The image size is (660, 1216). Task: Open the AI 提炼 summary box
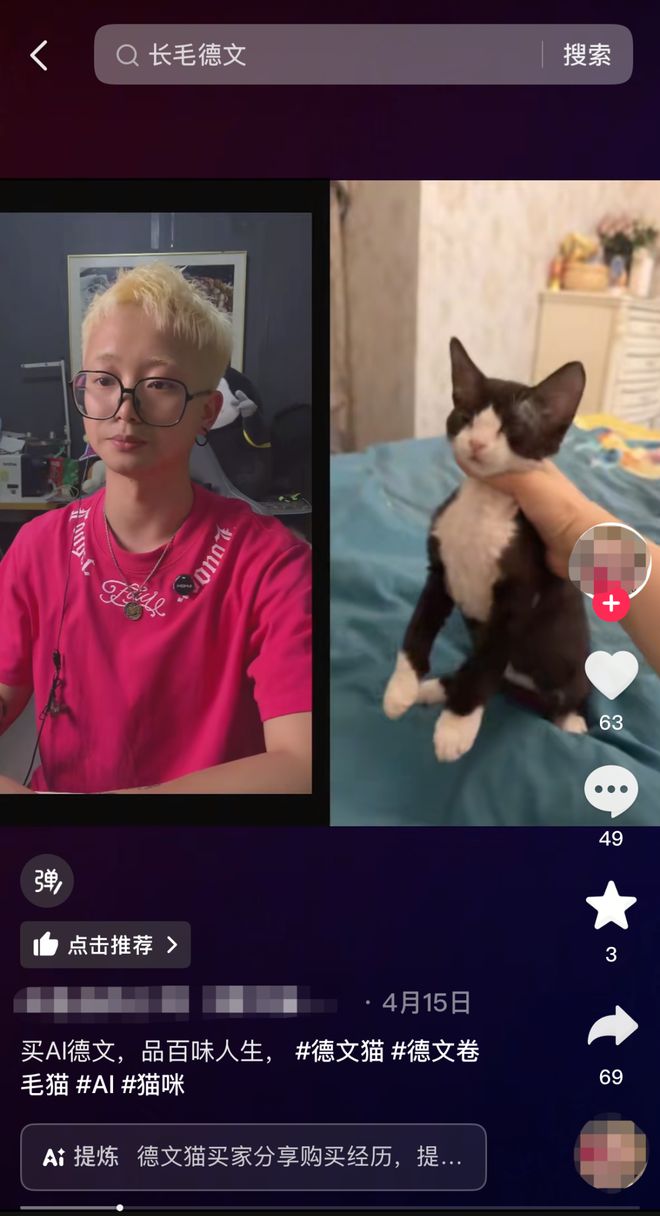[x=253, y=1157]
